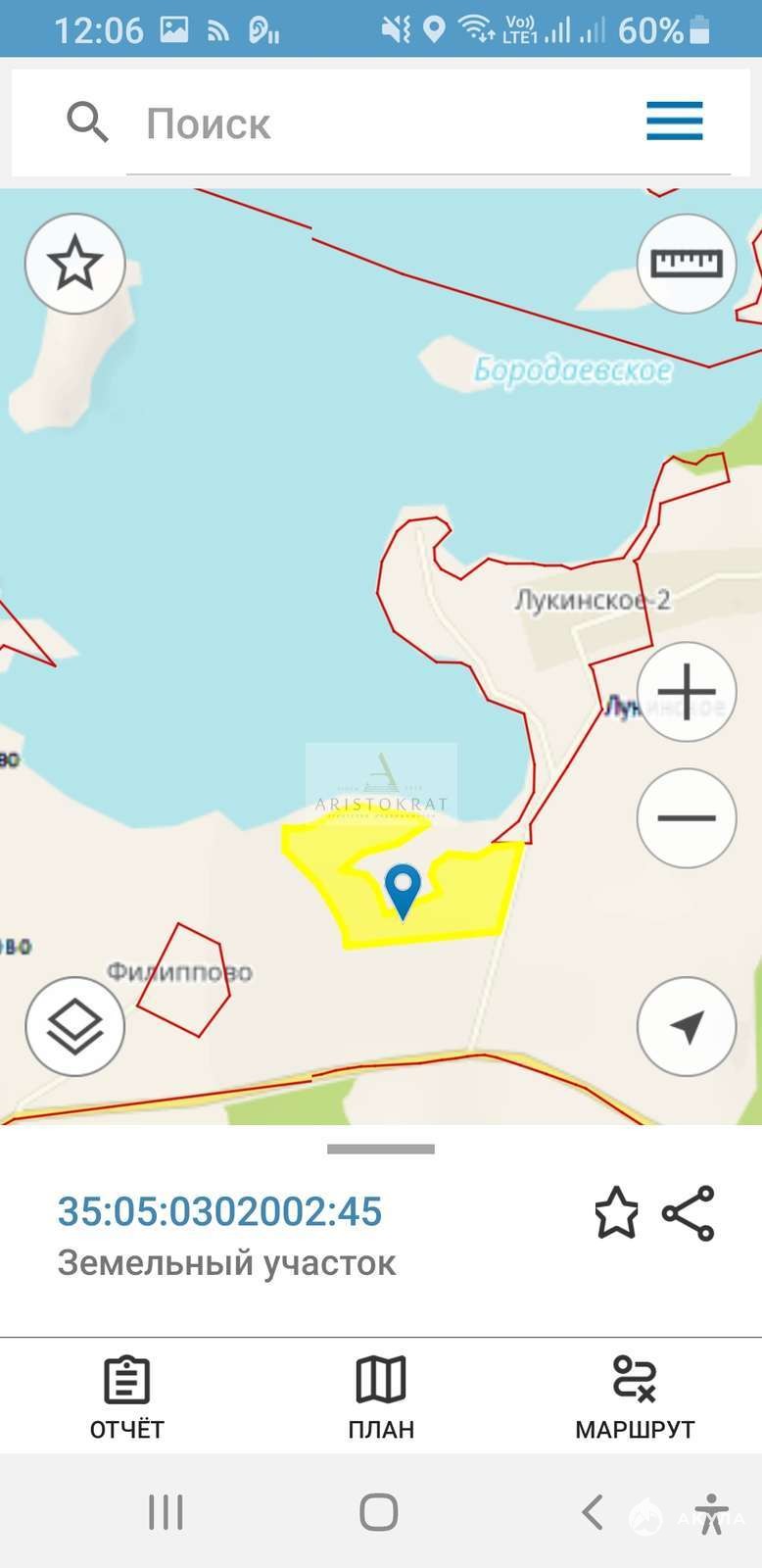
Task: Go back with system navigation button
Action: click(x=592, y=1512)
